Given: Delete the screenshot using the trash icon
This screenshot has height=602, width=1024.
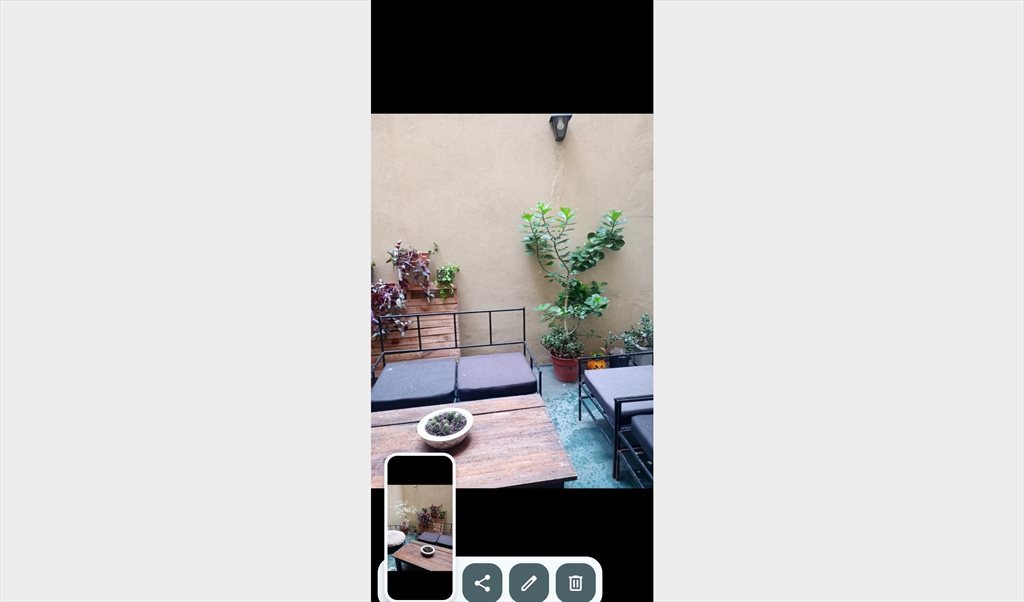Looking at the screenshot, I should (576, 583).
